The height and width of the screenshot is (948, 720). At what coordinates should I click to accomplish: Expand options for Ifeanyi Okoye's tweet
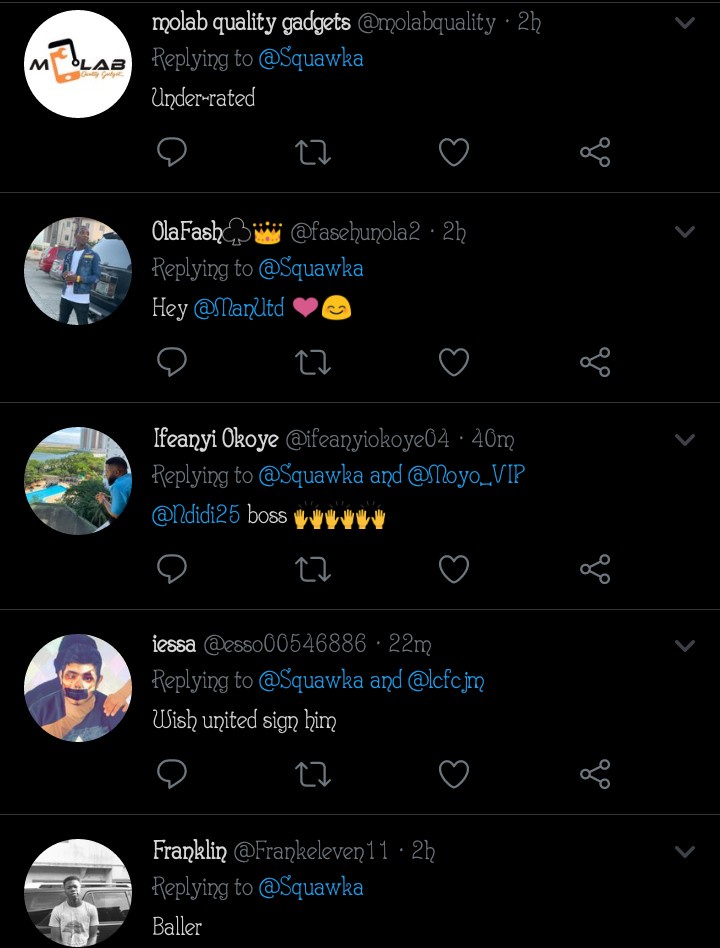(685, 440)
